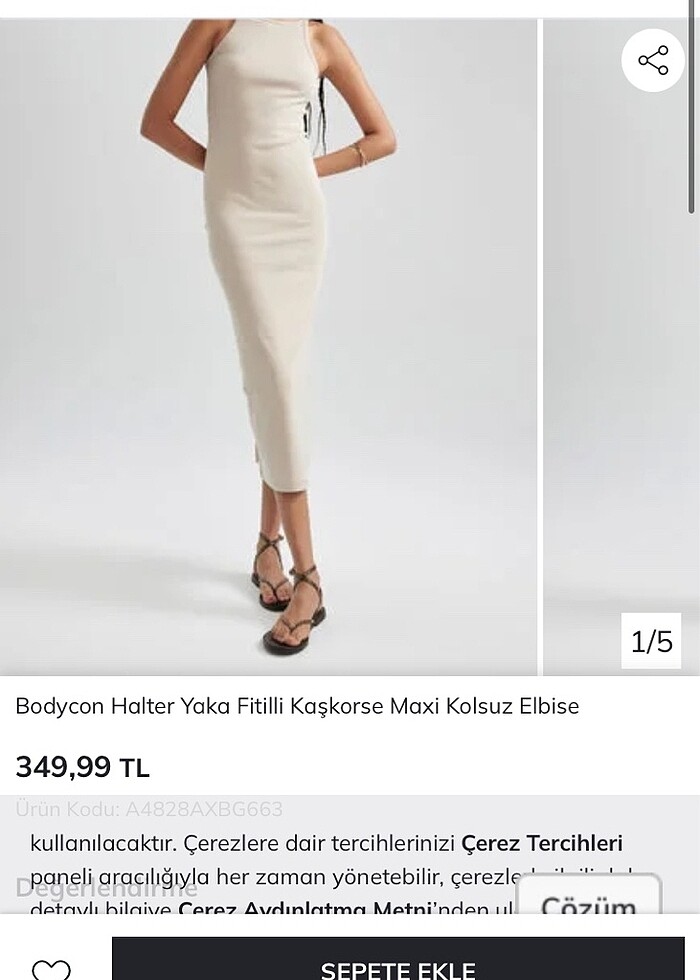Open the Çerez Aydınlatma Metni link
The width and height of the screenshot is (700, 980).
click(305, 909)
